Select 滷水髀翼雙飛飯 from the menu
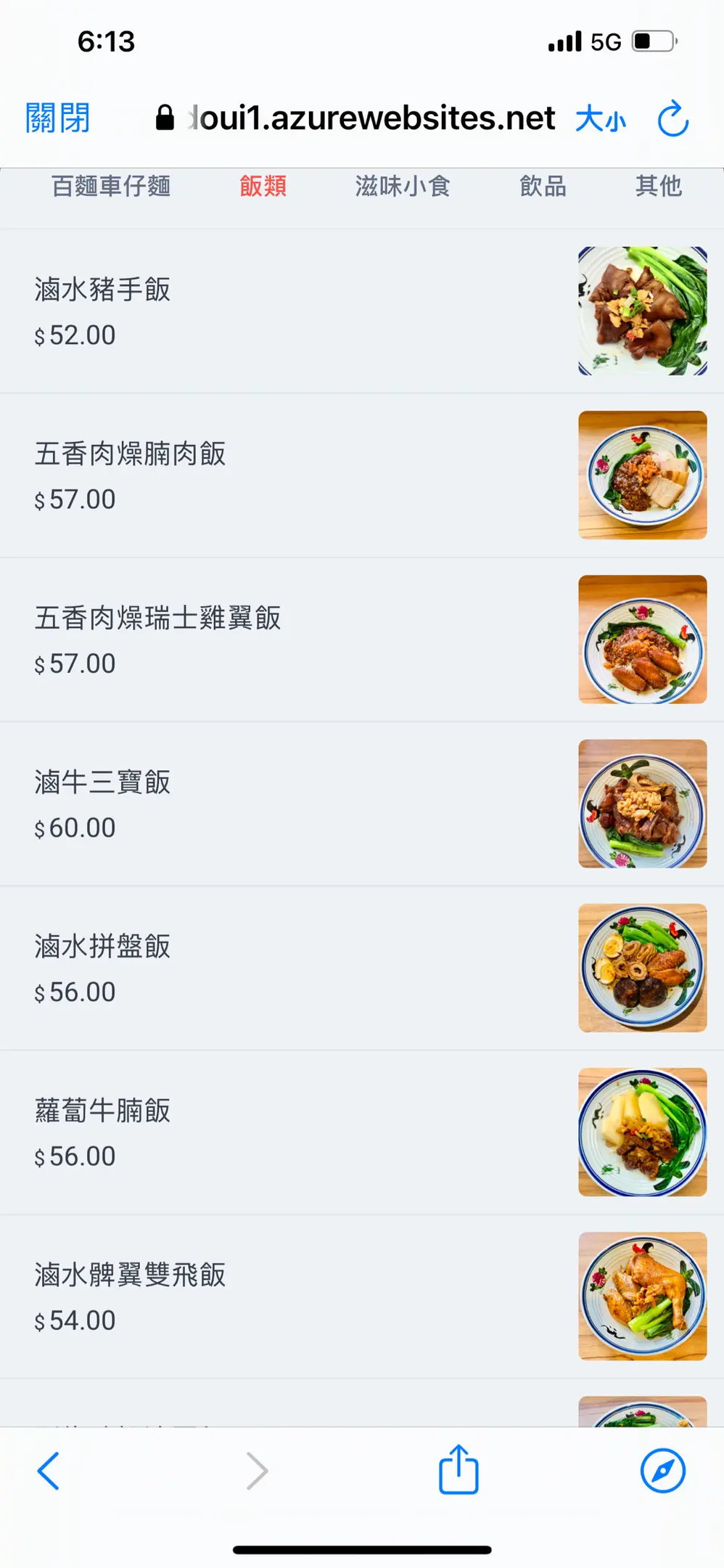The height and width of the screenshot is (1568, 724). click(x=131, y=1274)
